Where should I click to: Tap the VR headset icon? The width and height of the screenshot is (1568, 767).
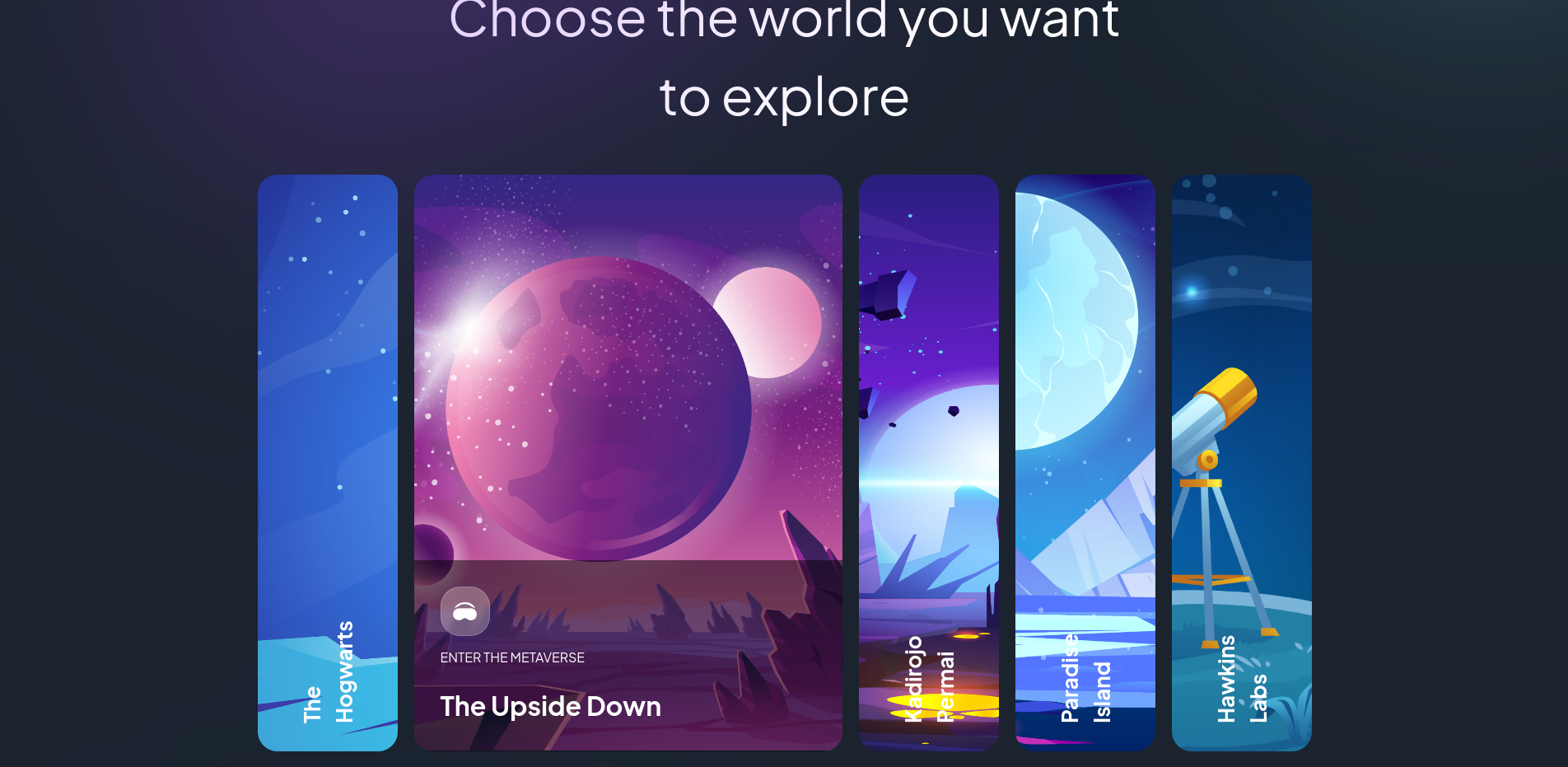coord(465,611)
